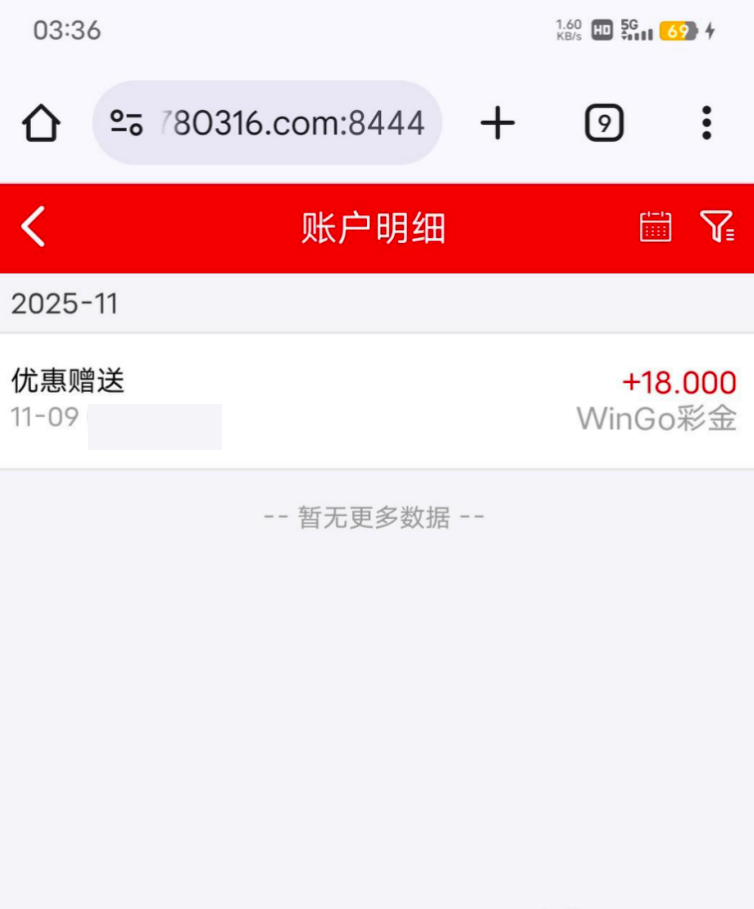Go back from the 账户明细 page

[34, 227]
